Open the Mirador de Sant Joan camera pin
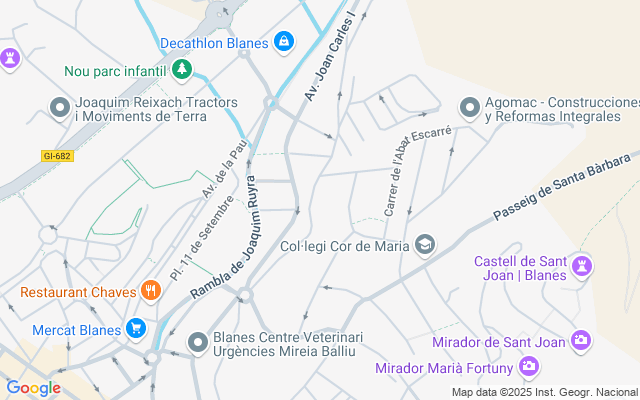The width and height of the screenshot is (640, 400). (x=582, y=342)
